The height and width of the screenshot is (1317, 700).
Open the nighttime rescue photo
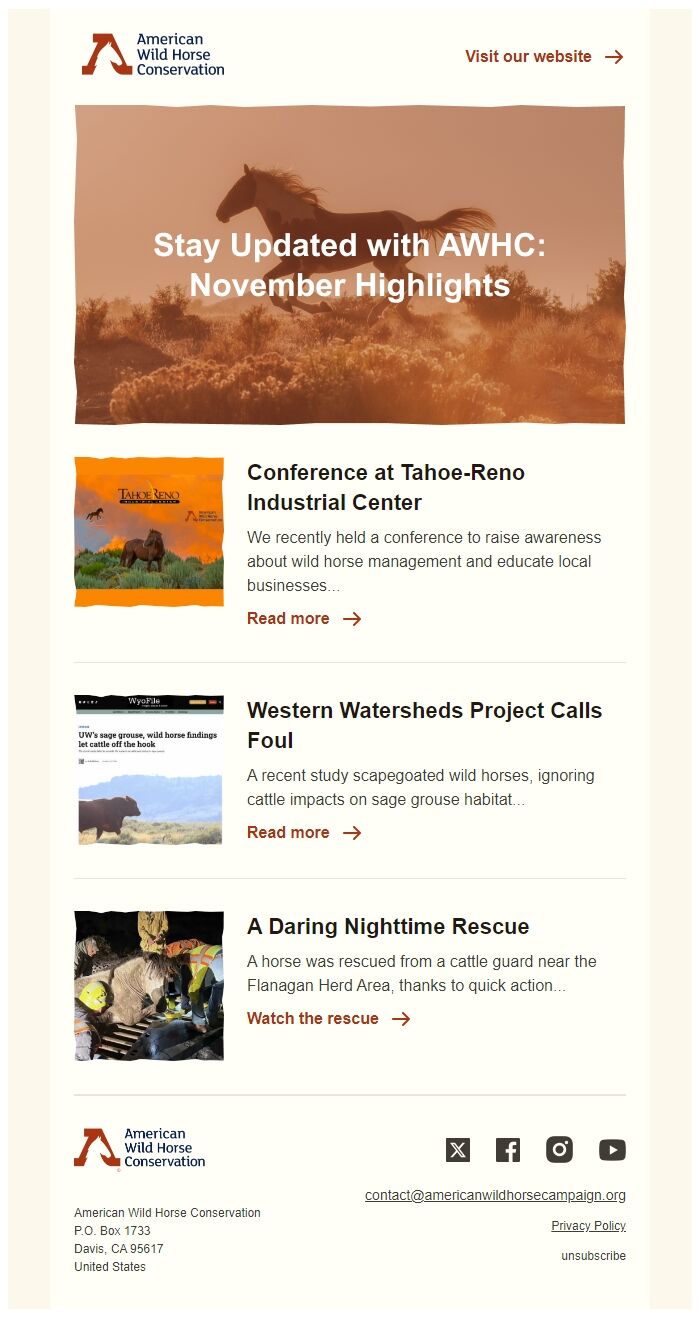[x=149, y=985]
